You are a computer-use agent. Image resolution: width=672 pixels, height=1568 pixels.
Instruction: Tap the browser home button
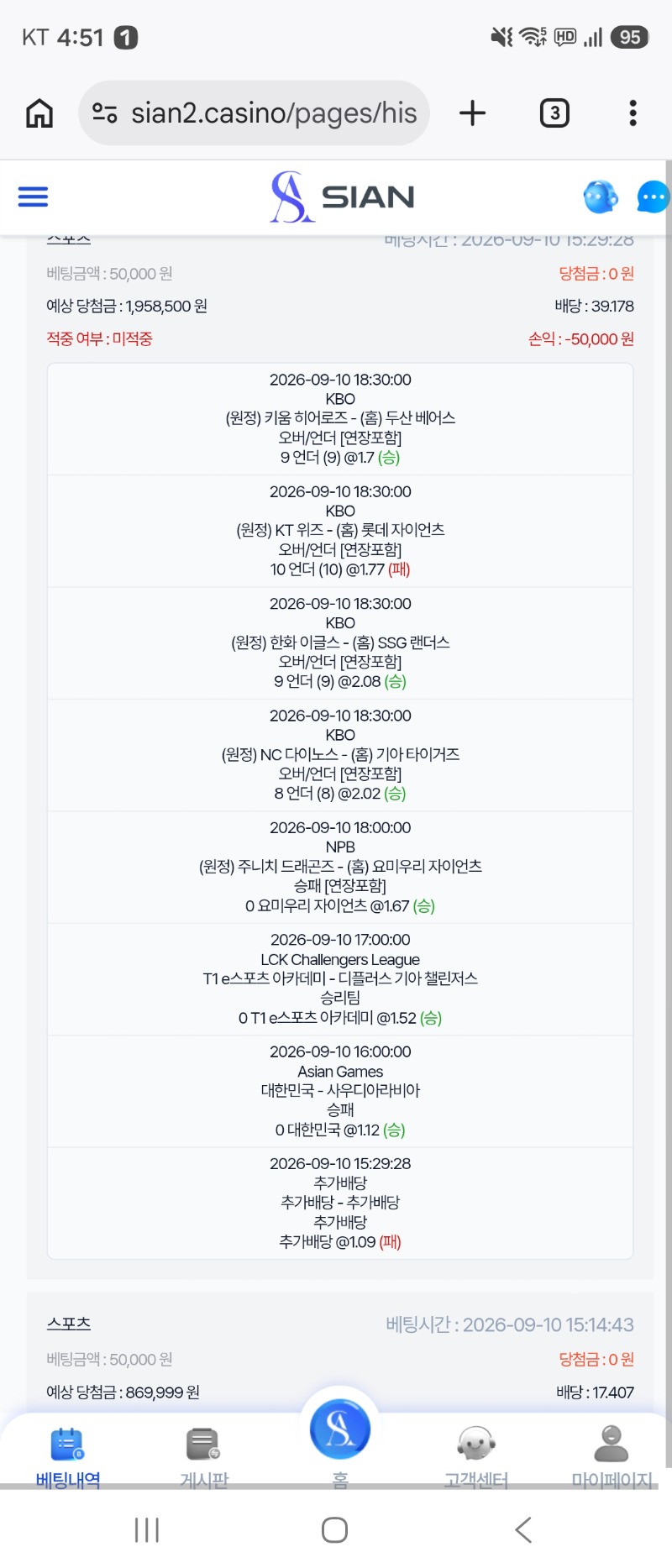point(39,113)
